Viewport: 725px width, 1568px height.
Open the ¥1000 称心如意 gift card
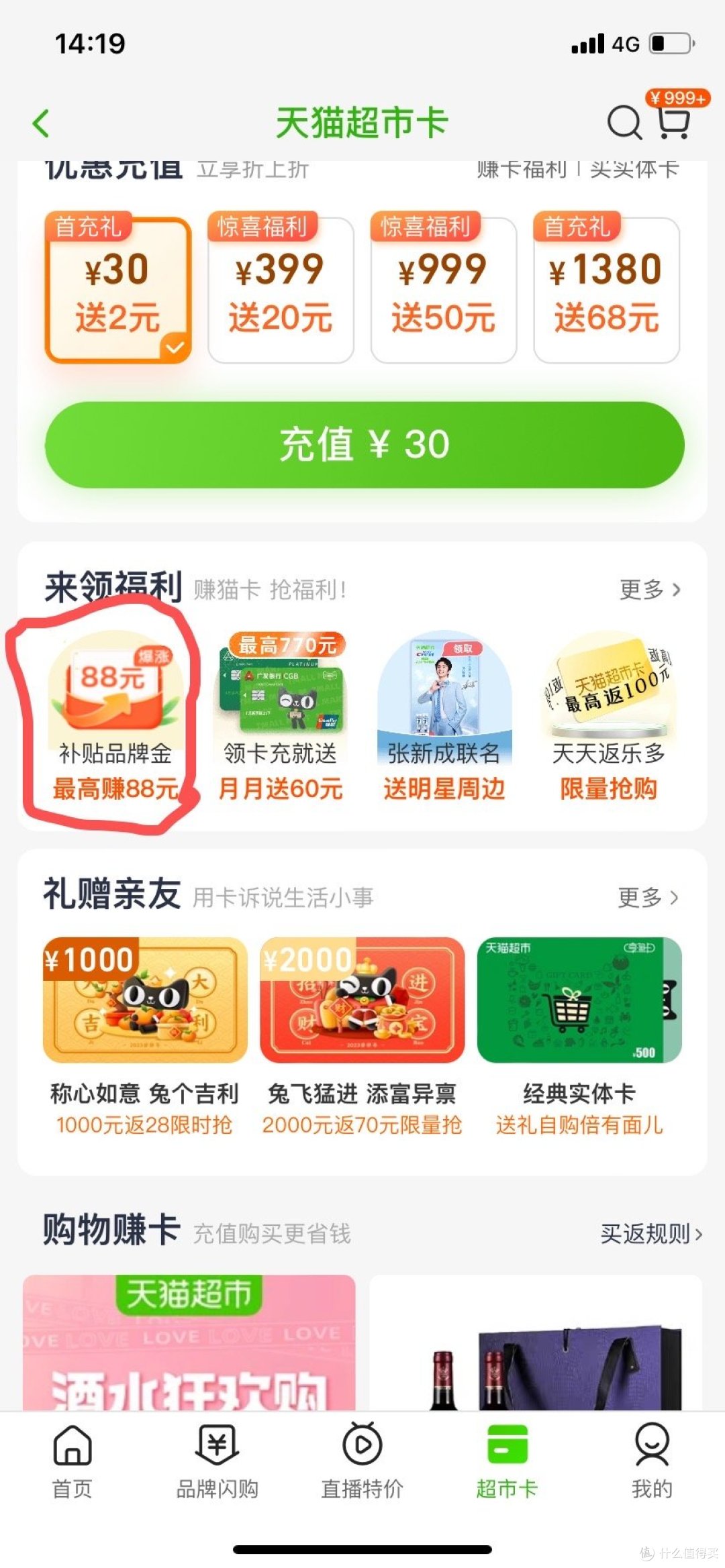click(145, 1000)
